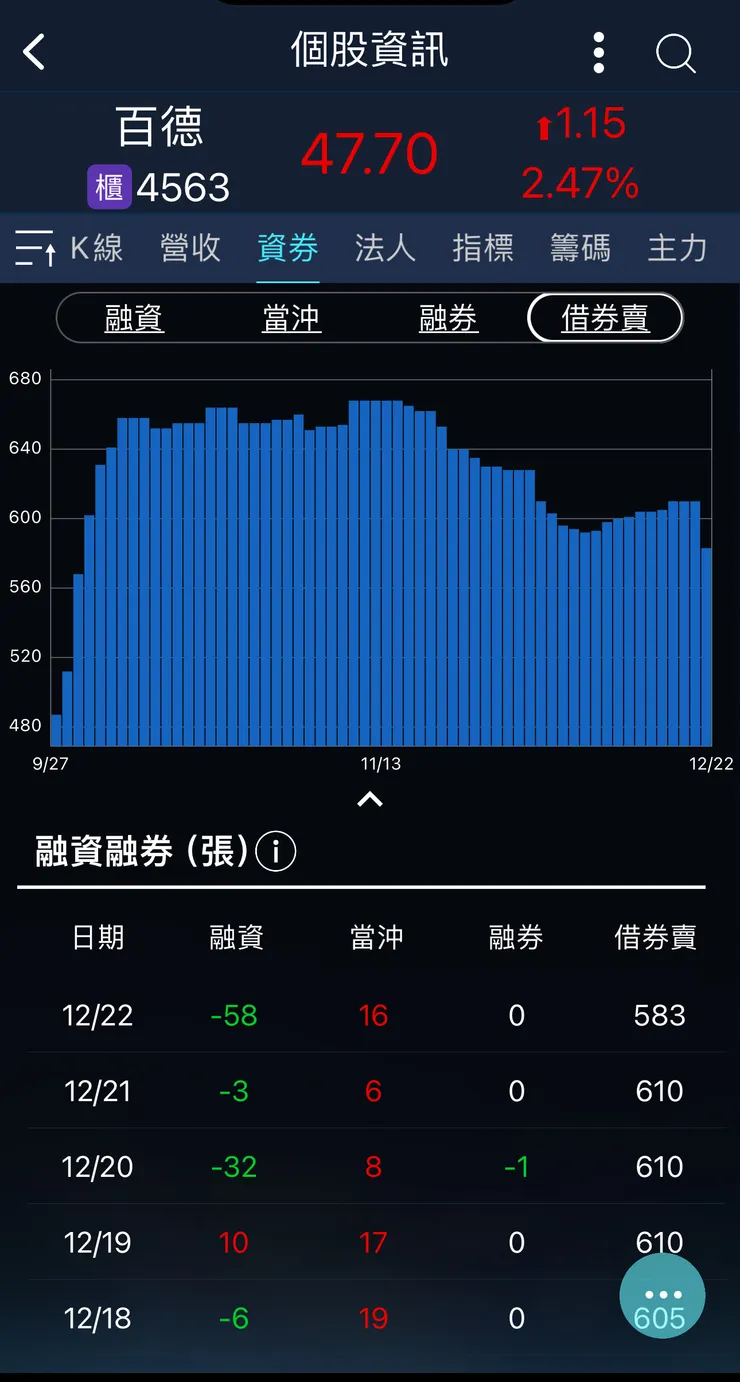Open the 籌碼 tab
740x1382 pixels.
click(581, 248)
